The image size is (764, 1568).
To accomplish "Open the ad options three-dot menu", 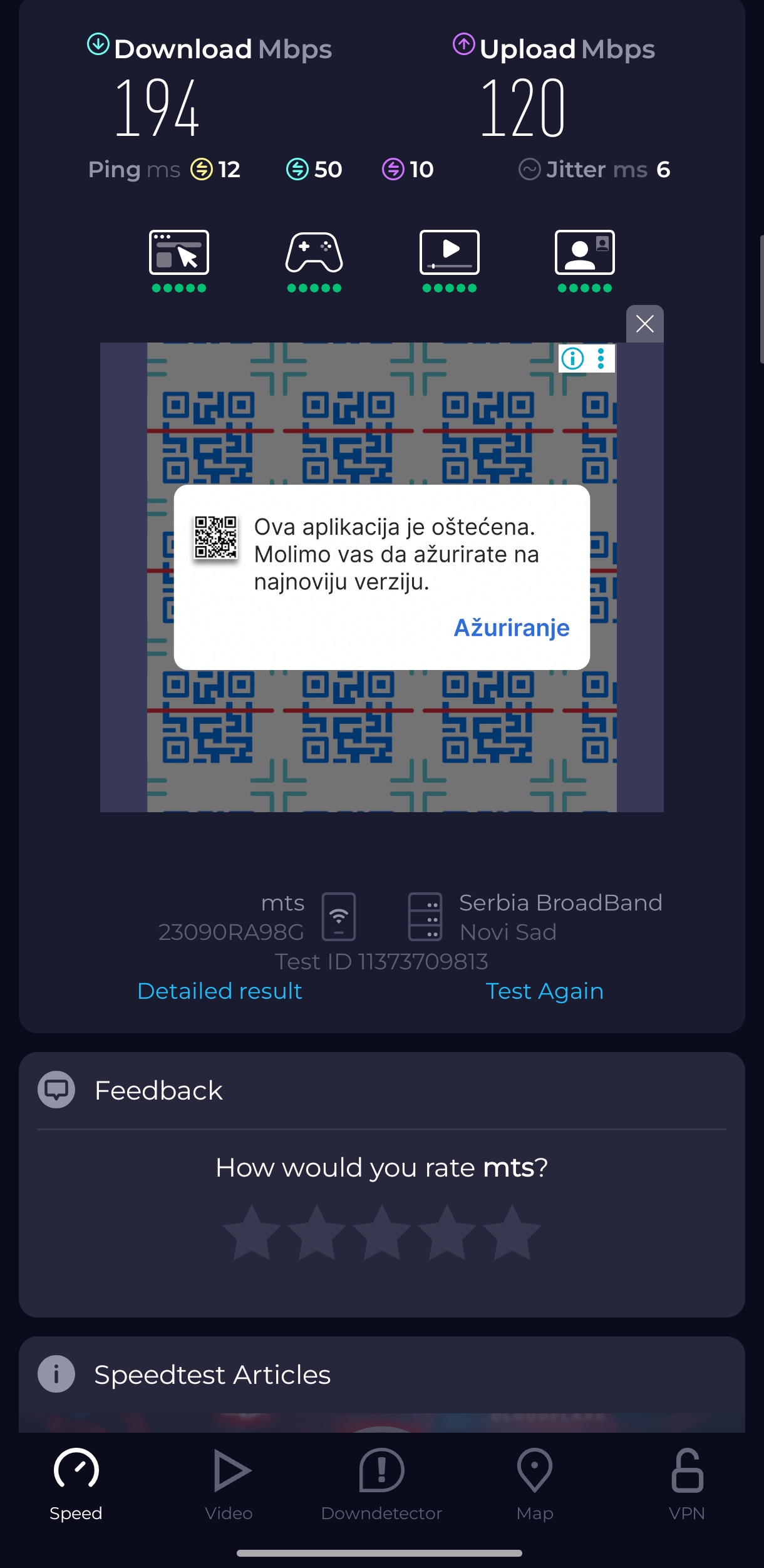I will (601, 359).
